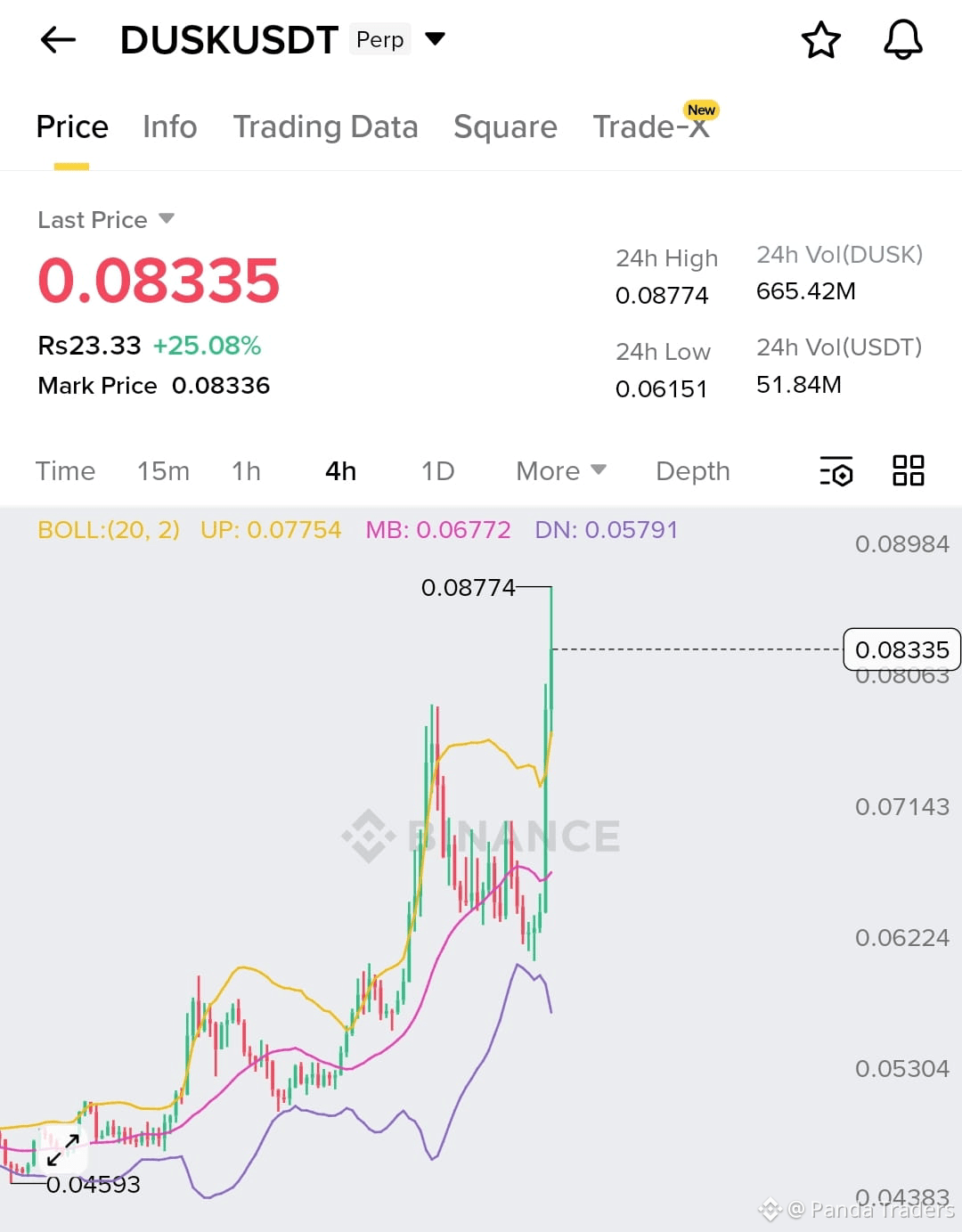Open the Last Price dropdown
The width and height of the screenshot is (962, 1232).
tap(105, 219)
